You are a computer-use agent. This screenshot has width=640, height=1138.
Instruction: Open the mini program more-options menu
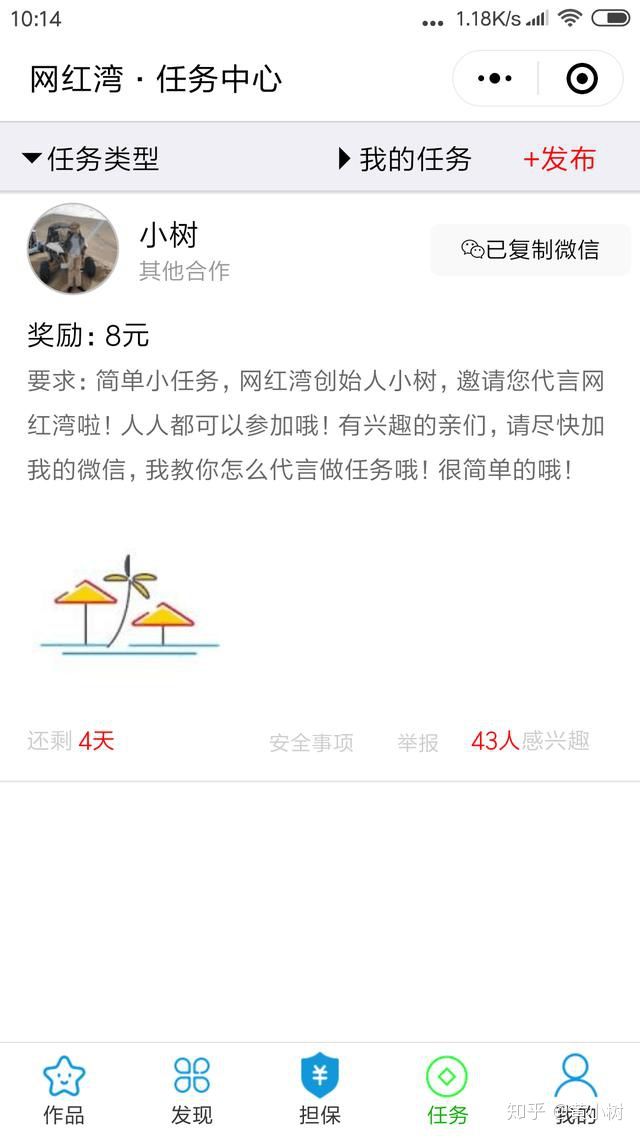click(495, 78)
